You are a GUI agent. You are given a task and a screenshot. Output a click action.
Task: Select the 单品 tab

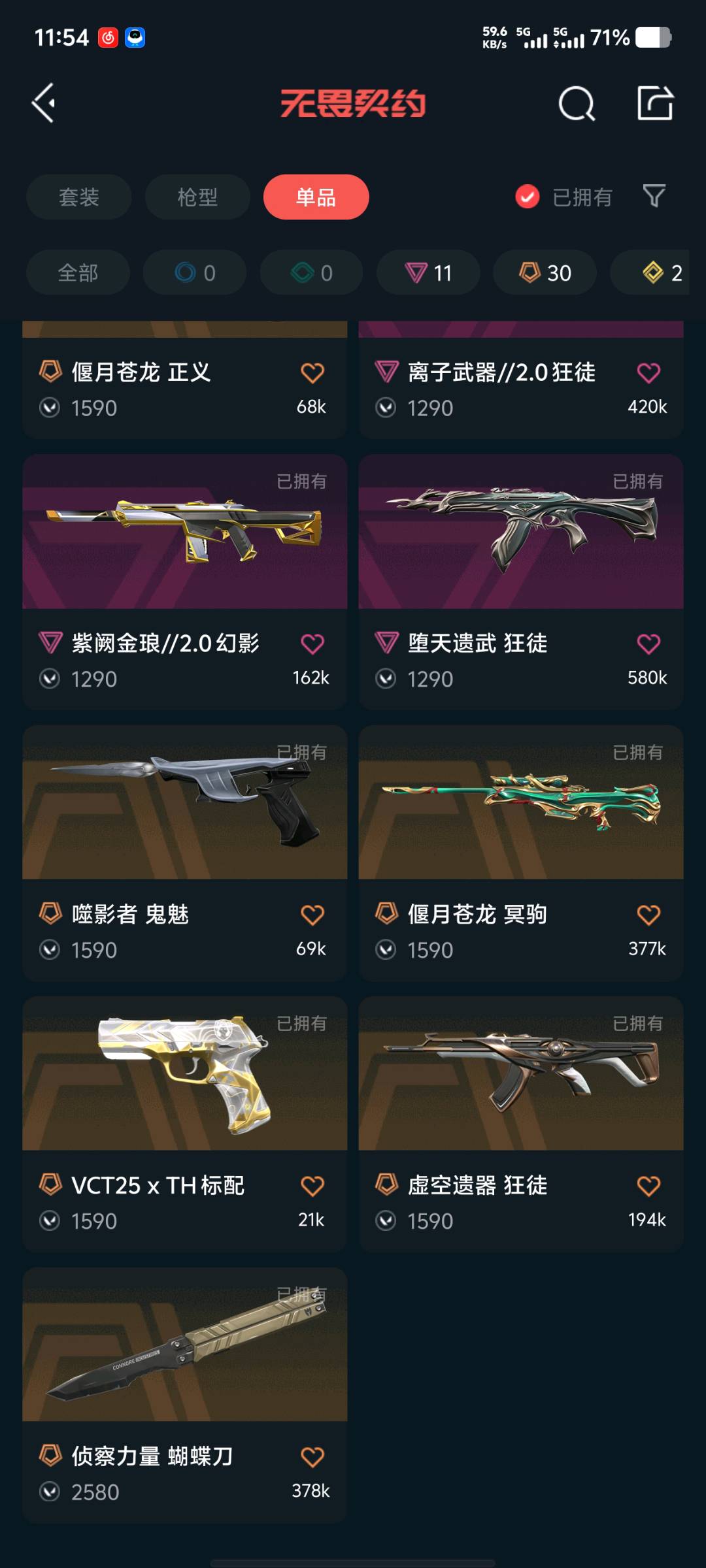[316, 197]
